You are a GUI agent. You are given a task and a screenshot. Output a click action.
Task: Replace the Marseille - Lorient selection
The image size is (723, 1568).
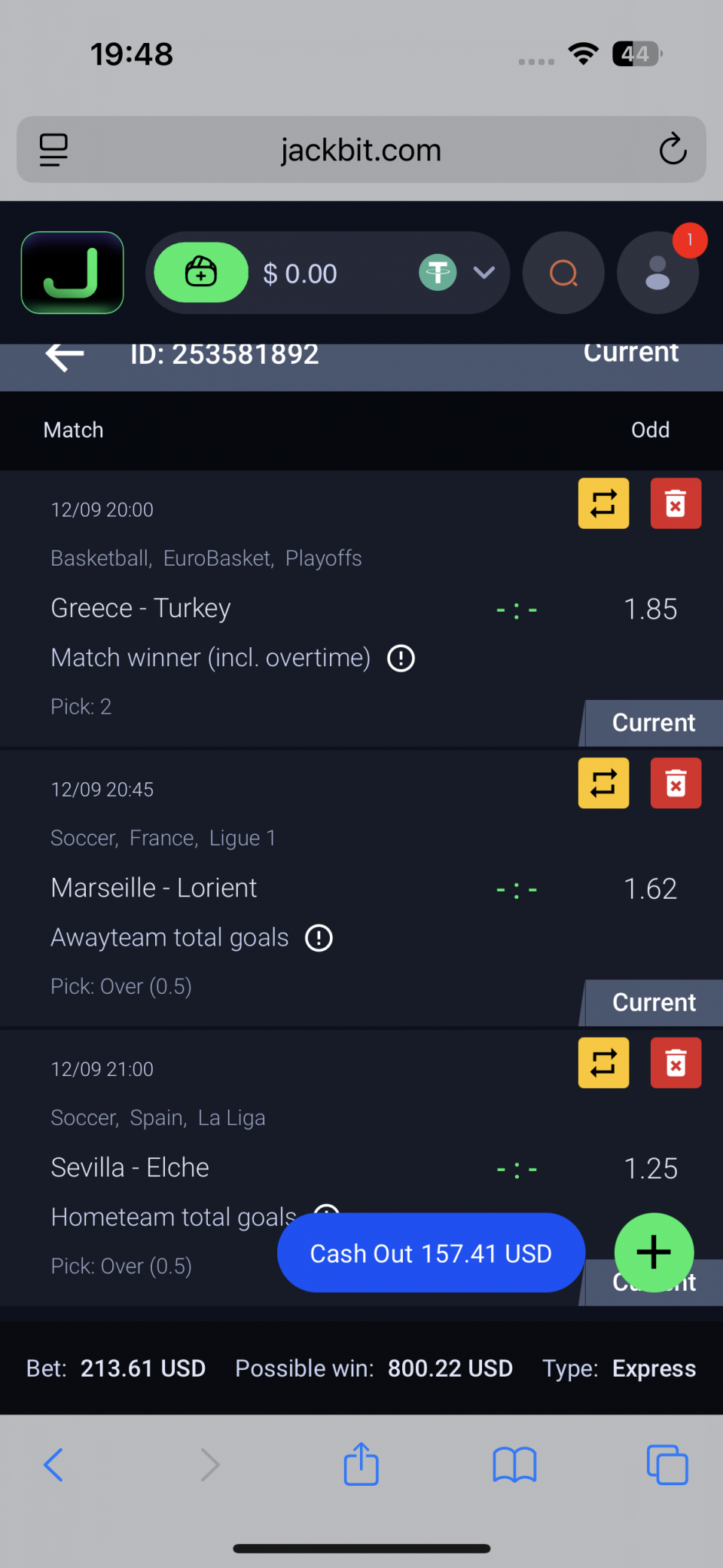603,783
